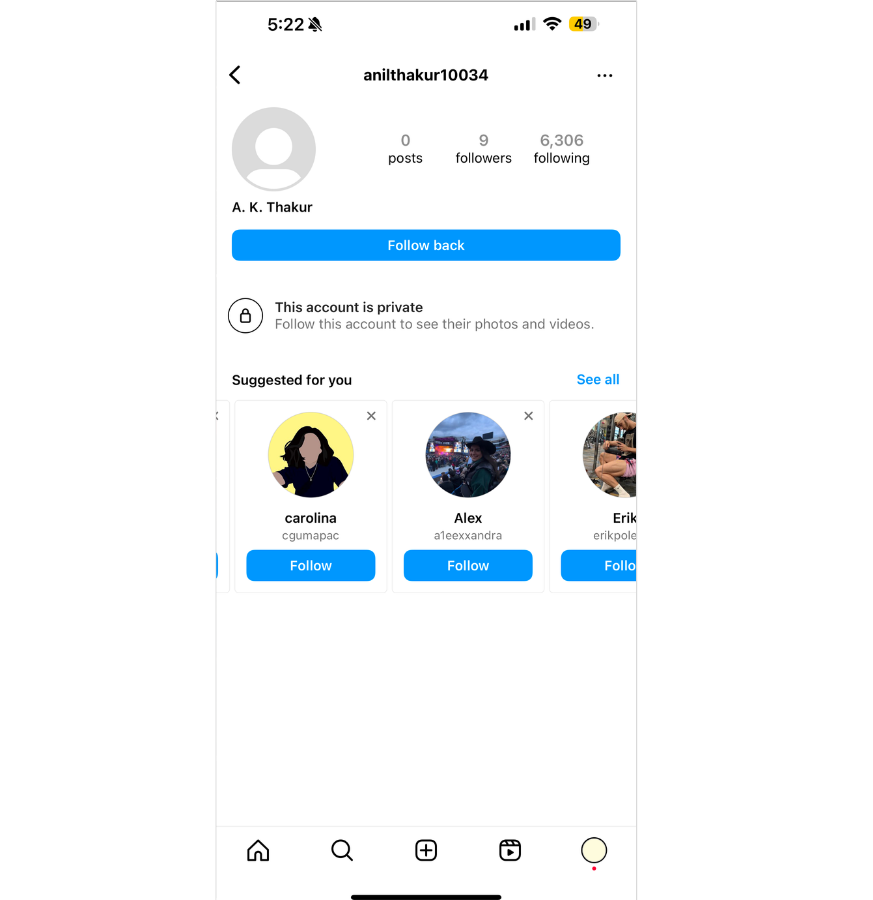This screenshot has width=873, height=900.
Task: Open carolina's profile picture
Action: tap(310, 455)
